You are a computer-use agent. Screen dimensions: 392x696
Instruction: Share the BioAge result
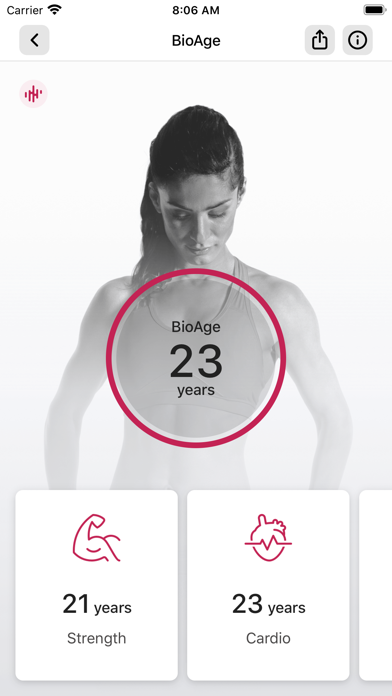point(320,40)
